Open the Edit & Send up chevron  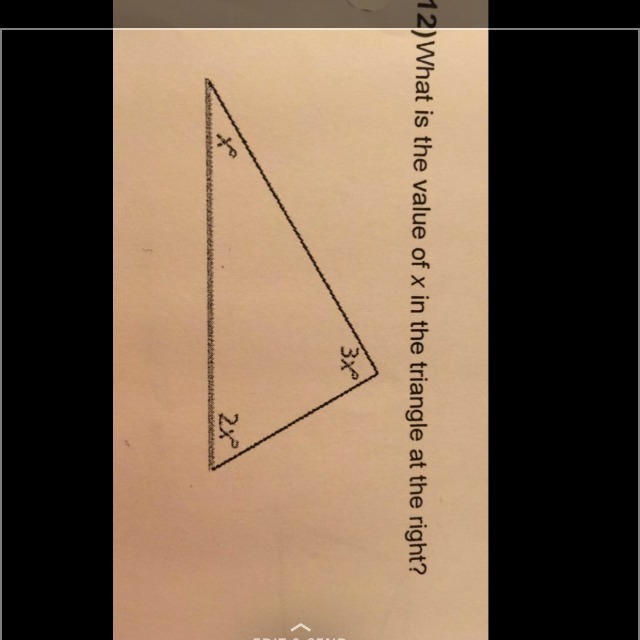click(x=300, y=627)
